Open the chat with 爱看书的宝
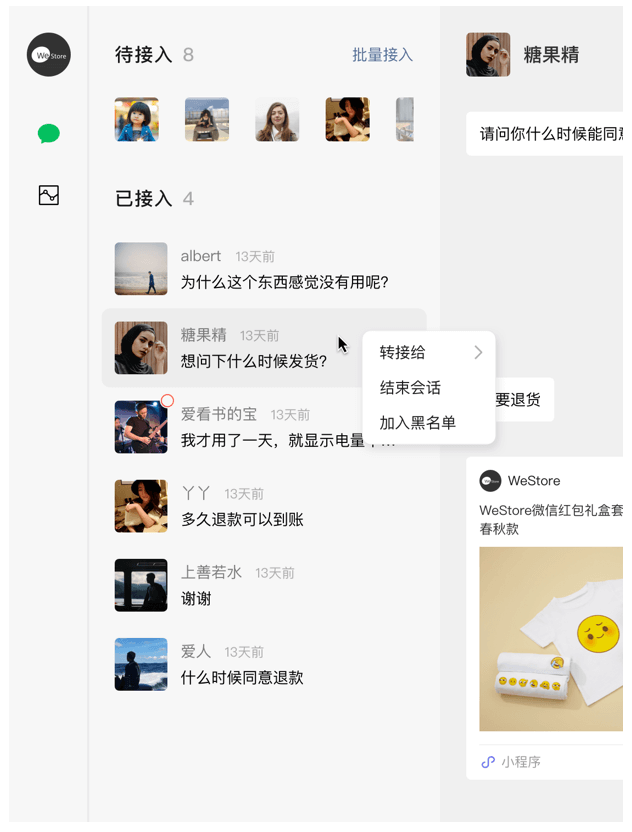Viewport: 632px width, 832px height. (x=264, y=427)
